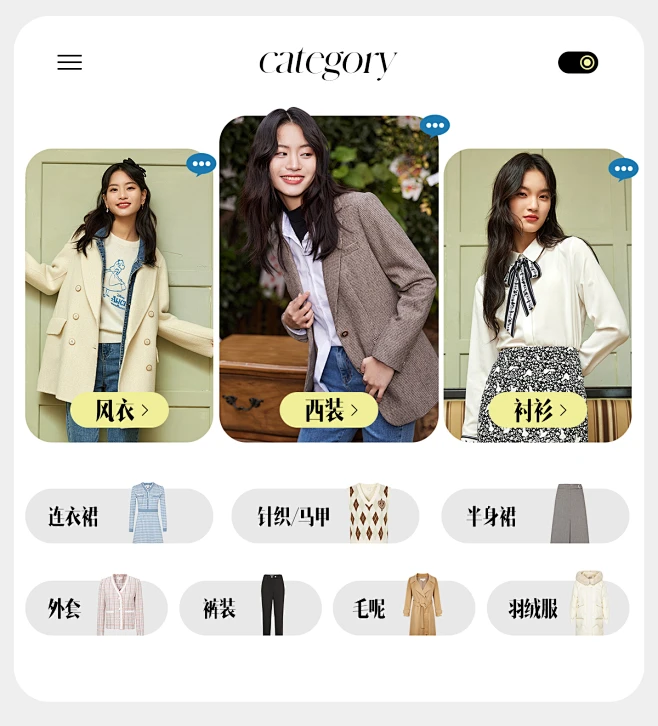The image size is (658, 726).
Task: Select the 半身裙 category chip
Action: tap(535, 516)
